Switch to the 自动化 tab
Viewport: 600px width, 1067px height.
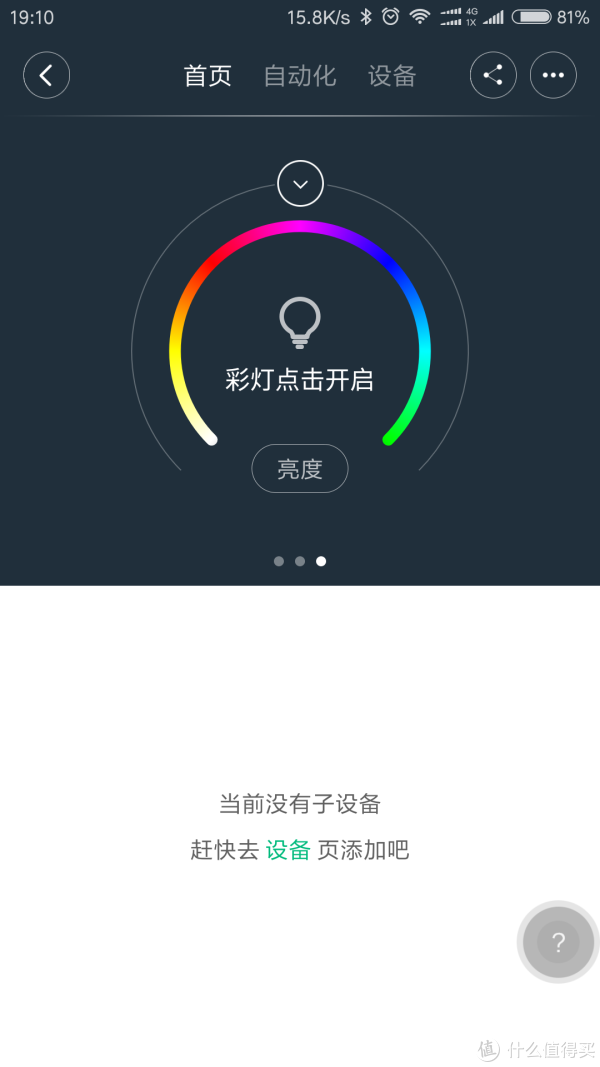coord(300,76)
